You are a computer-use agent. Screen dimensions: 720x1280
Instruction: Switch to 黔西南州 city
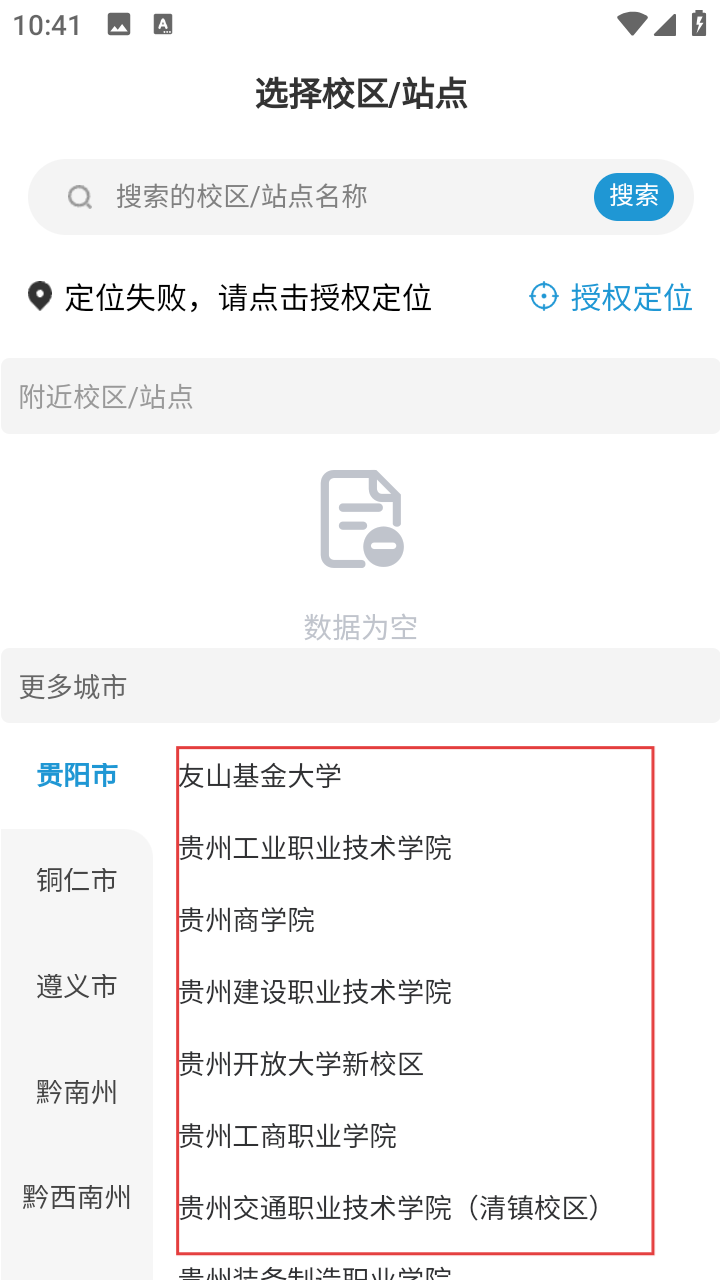click(x=77, y=1197)
